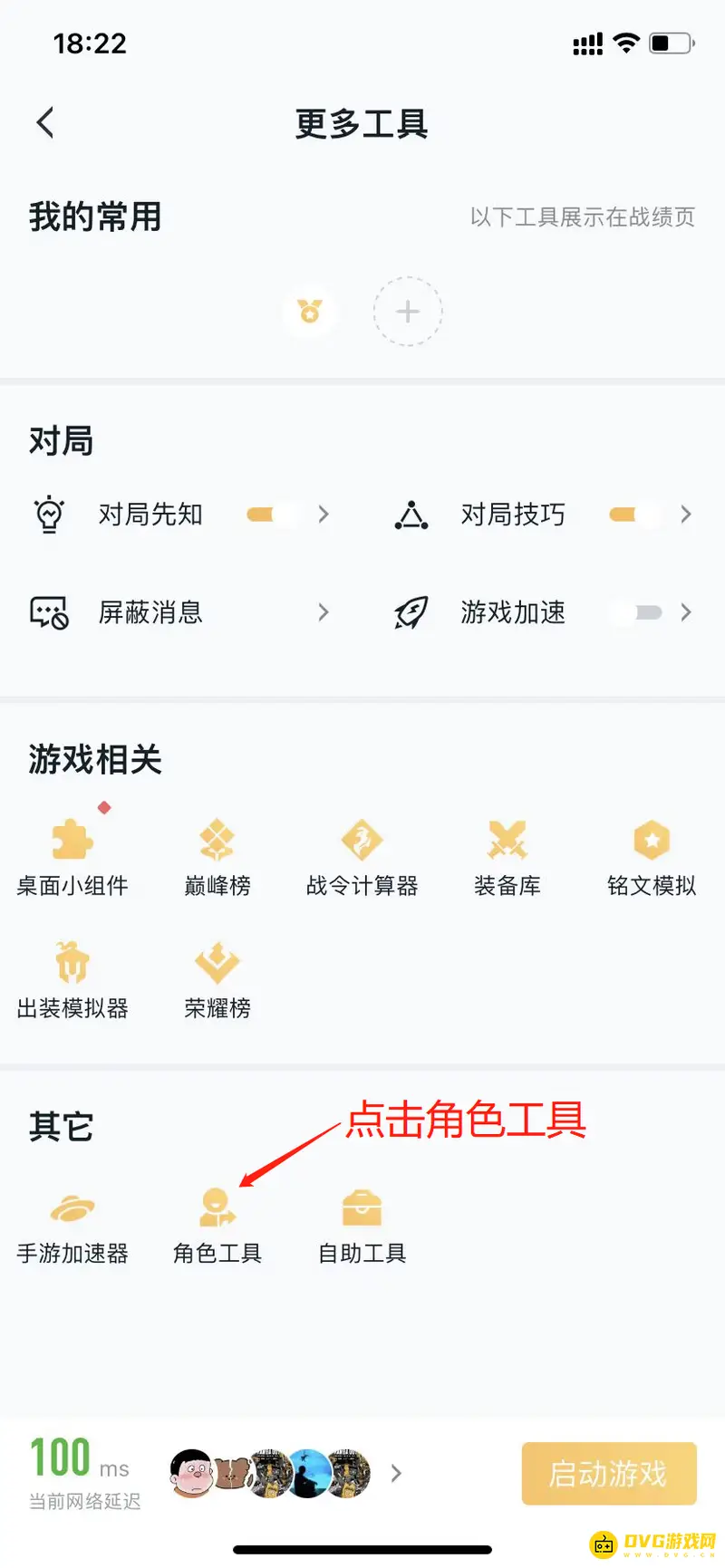725x1568 pixels.
Task: Open the 装备库 equipment library
Action: (507, 851)
